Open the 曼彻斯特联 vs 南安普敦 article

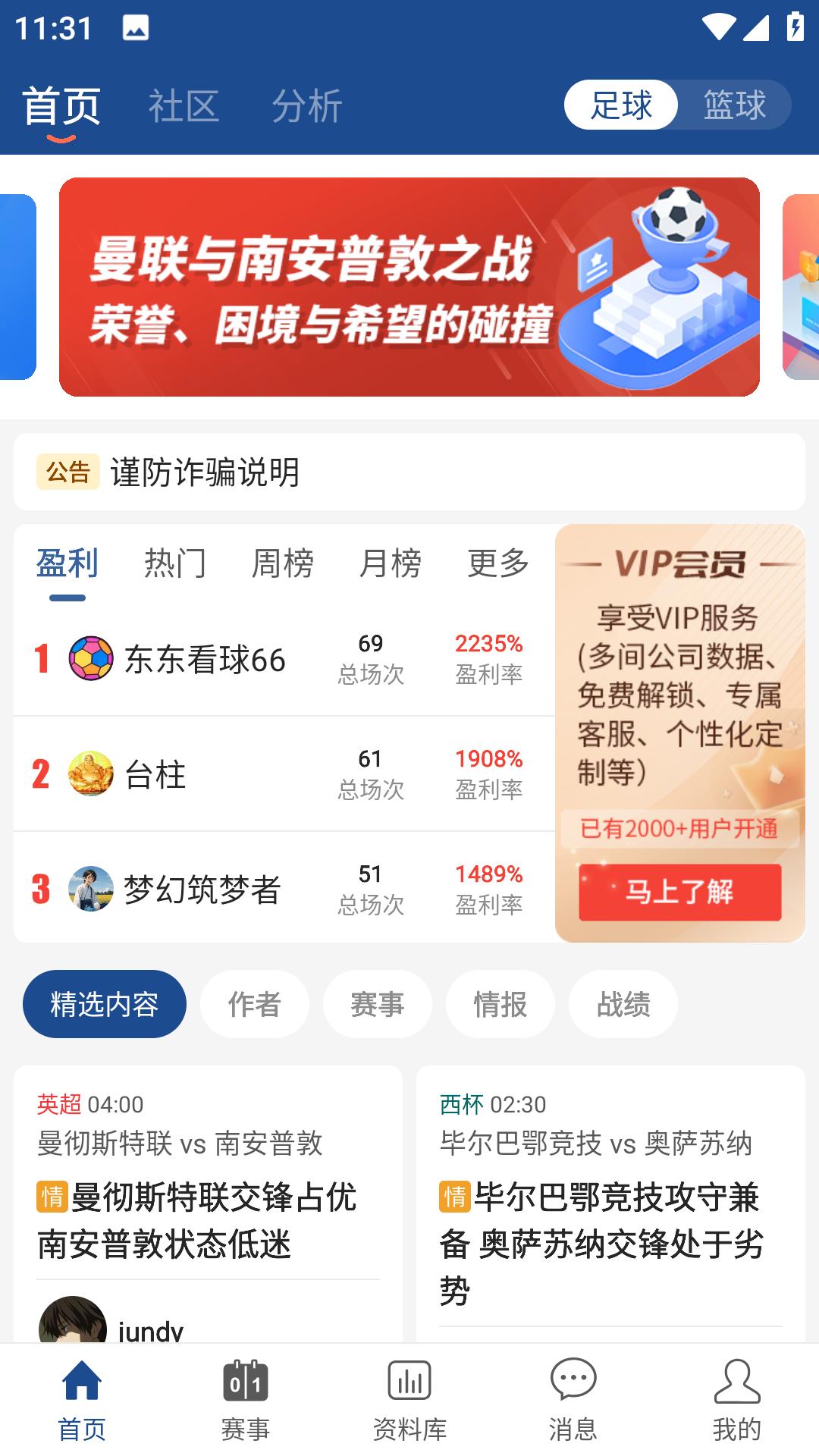pyautogui.click(x=208, y=1198)
